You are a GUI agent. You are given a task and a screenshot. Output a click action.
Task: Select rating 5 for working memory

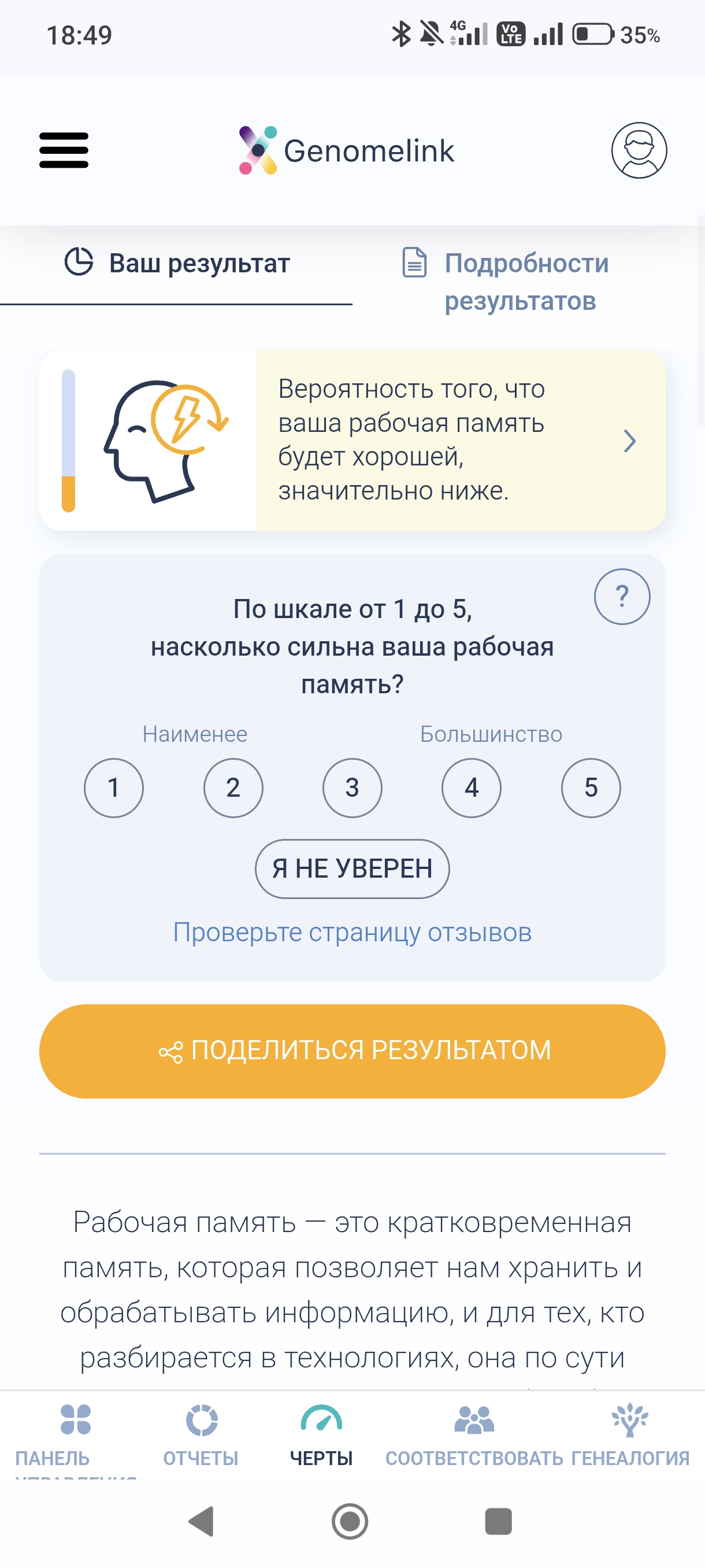tap(591, 787)
